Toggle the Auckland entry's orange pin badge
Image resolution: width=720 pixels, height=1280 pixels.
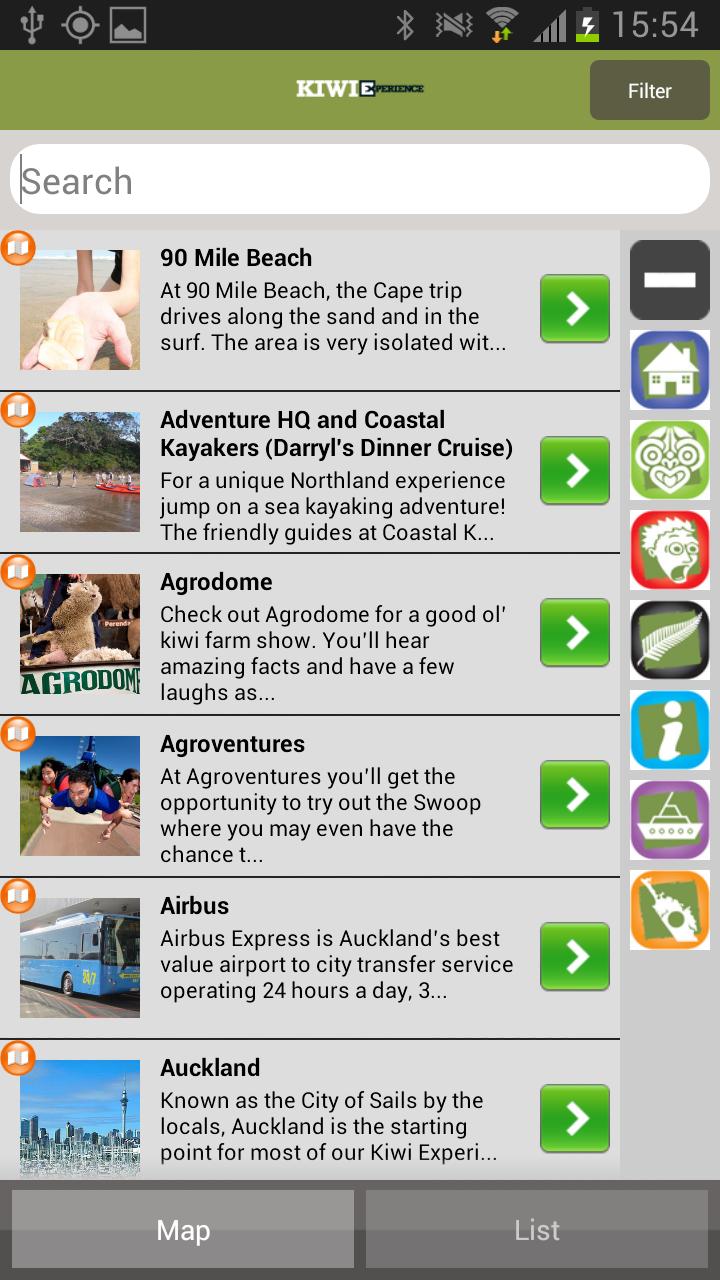click(17, 1057)
